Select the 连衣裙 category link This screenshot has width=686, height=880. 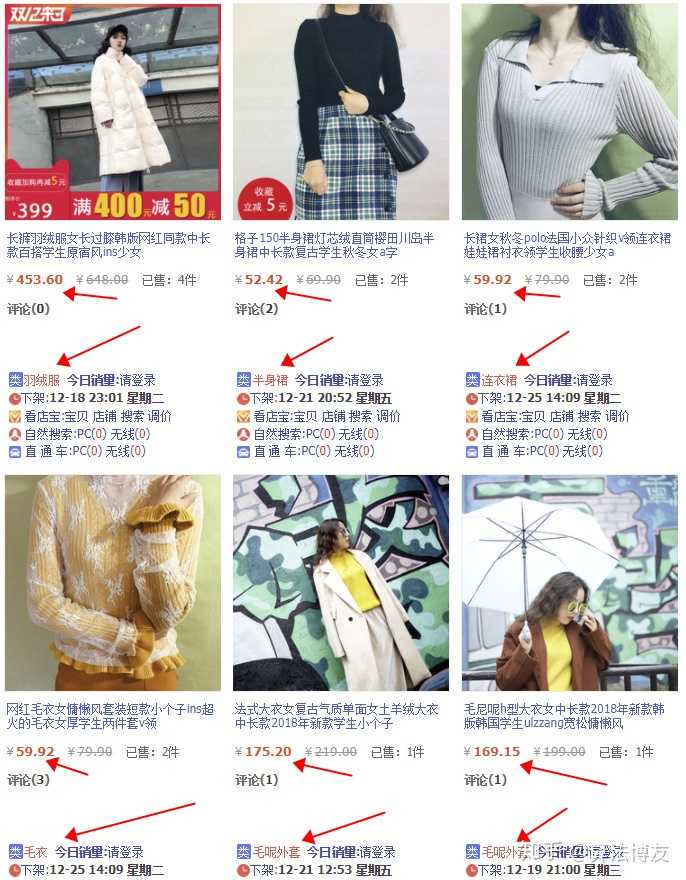(499, 381)
